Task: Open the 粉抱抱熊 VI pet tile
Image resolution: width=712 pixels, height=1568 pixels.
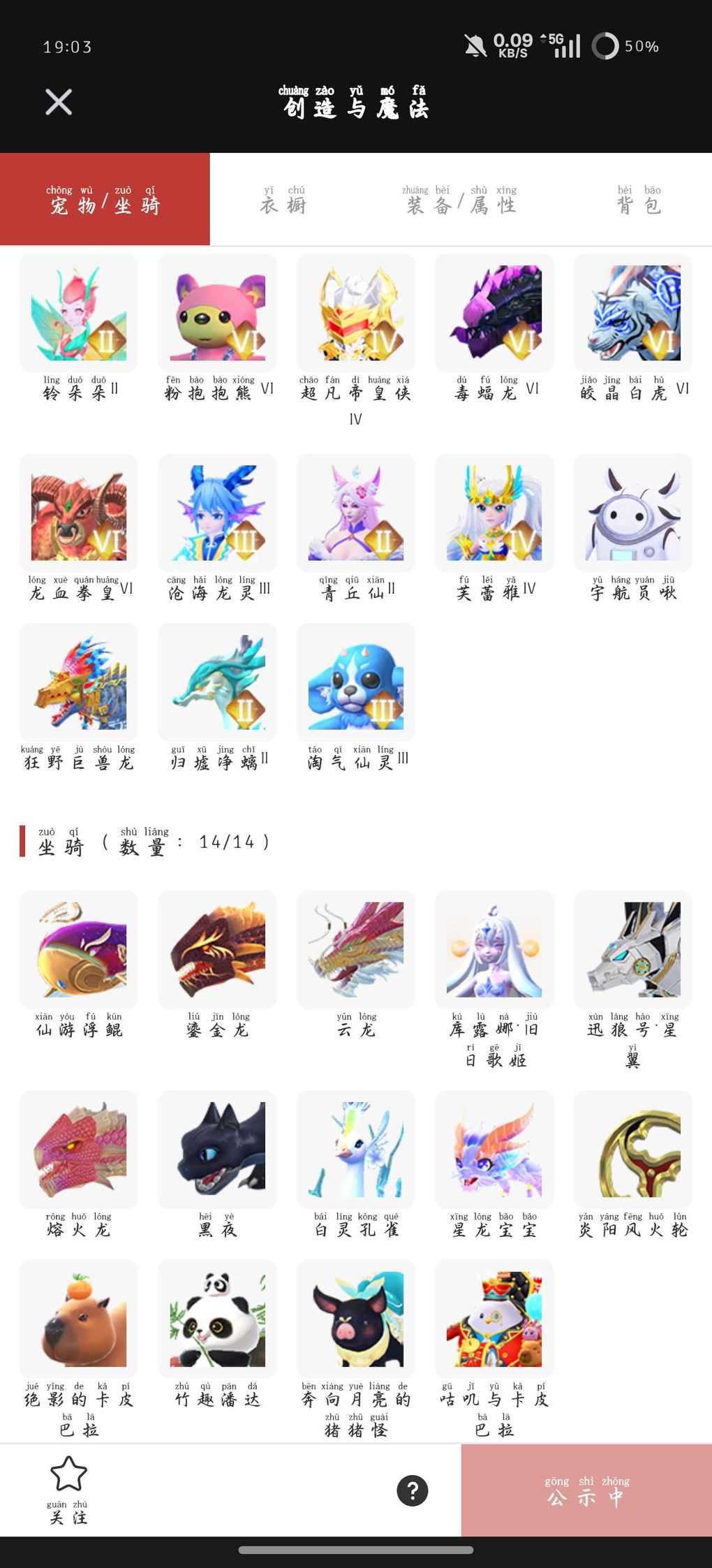Action: [x=217, y=314]
